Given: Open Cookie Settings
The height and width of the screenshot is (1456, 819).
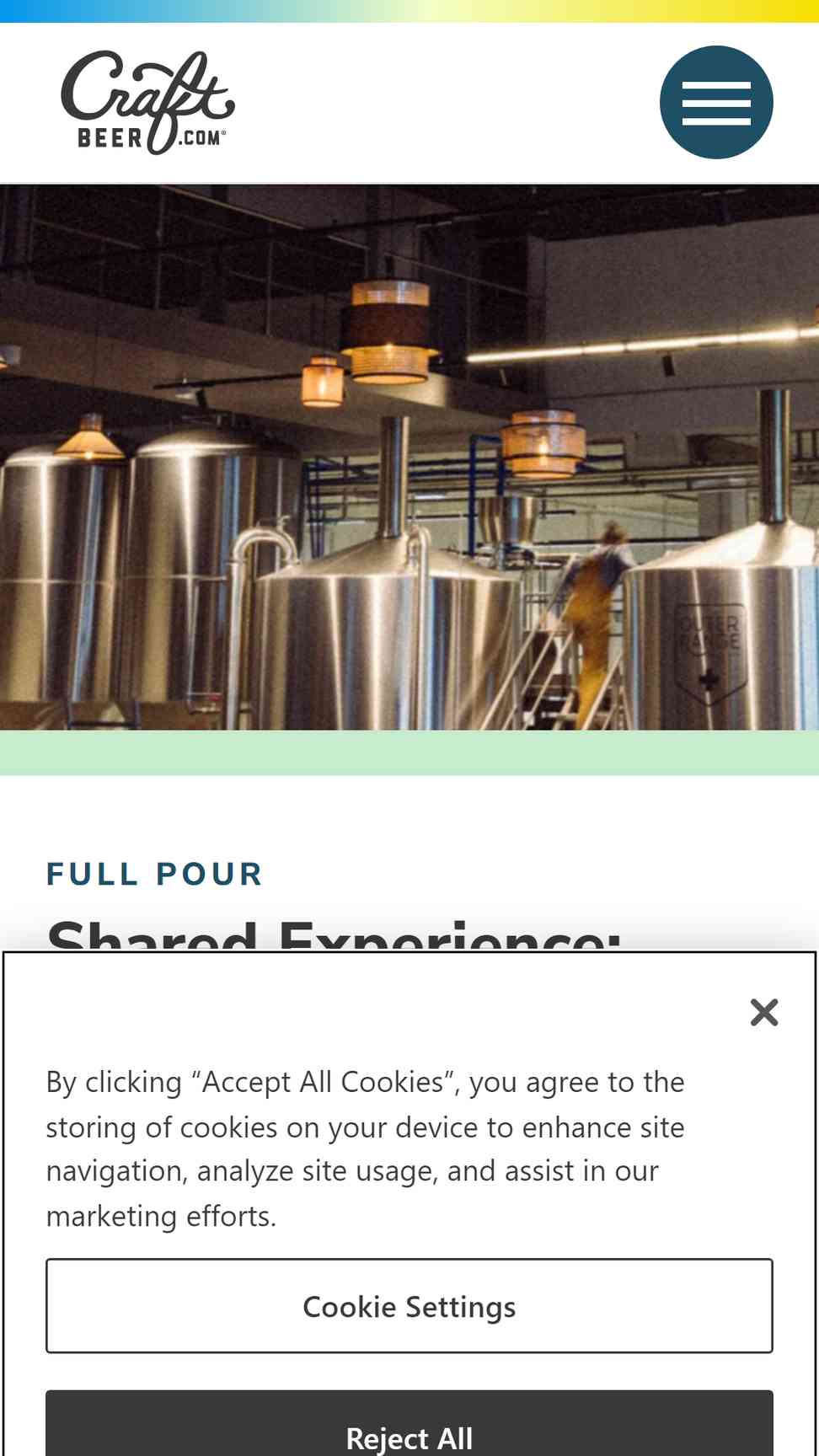Looking at the screenshot, I should 409,1306.
